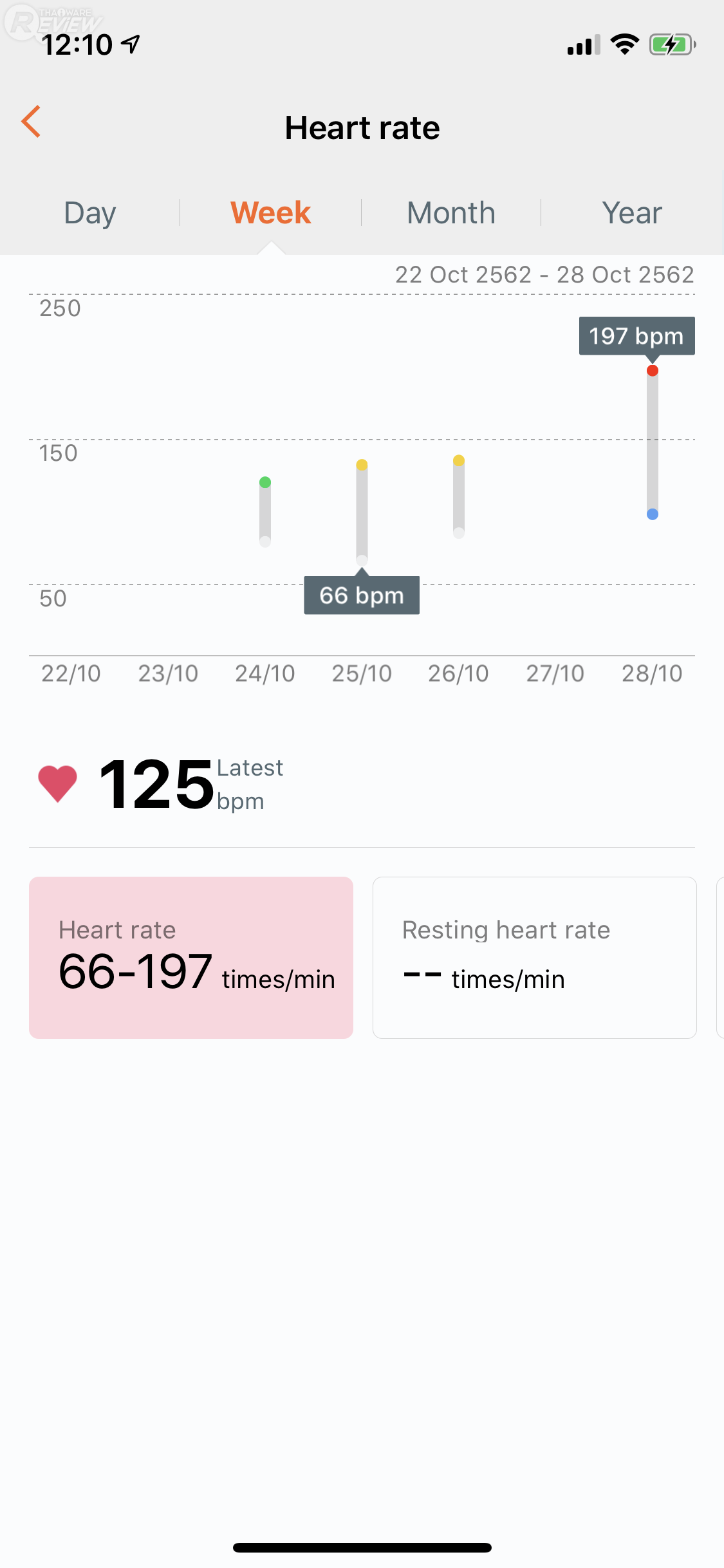The width and height of the screenshot is (724, 1568).
Task: Select the 28/10 heart rate bar
Action: (x=652, y=442)
